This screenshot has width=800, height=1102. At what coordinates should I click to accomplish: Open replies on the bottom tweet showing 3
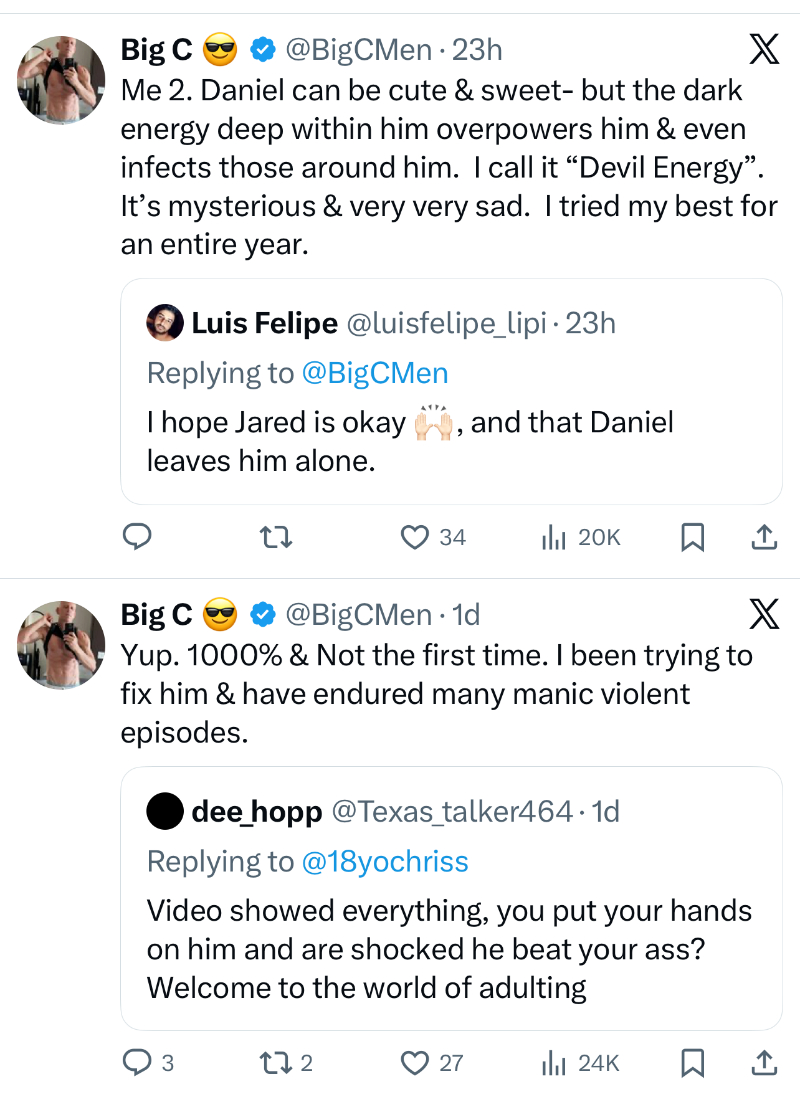(x=137, y=1063)
